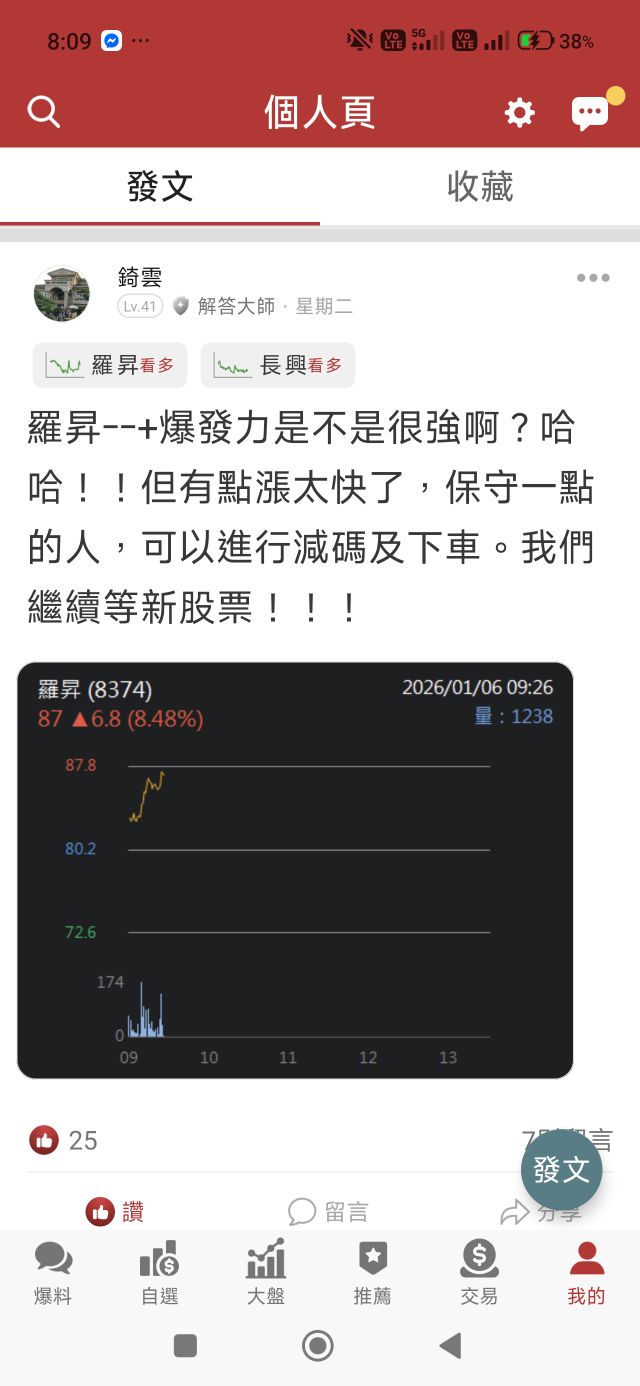Open 錡雲's profile avatar

tap(62, 293)
